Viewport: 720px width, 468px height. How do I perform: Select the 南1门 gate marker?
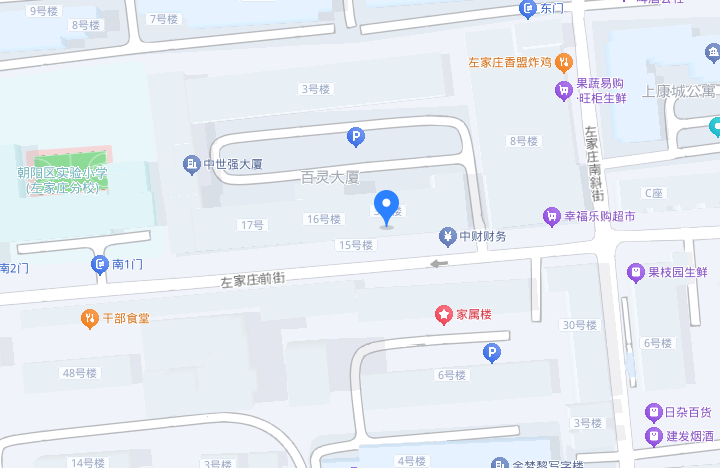click(99, 264)
